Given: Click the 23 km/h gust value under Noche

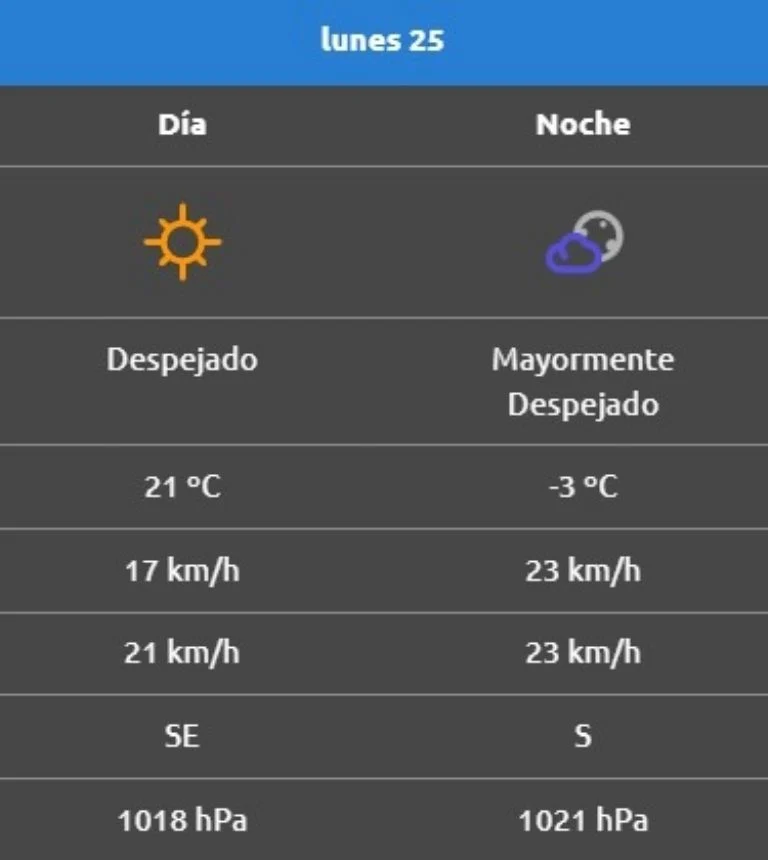Looking at the screenshot, I should pos(583,650).
